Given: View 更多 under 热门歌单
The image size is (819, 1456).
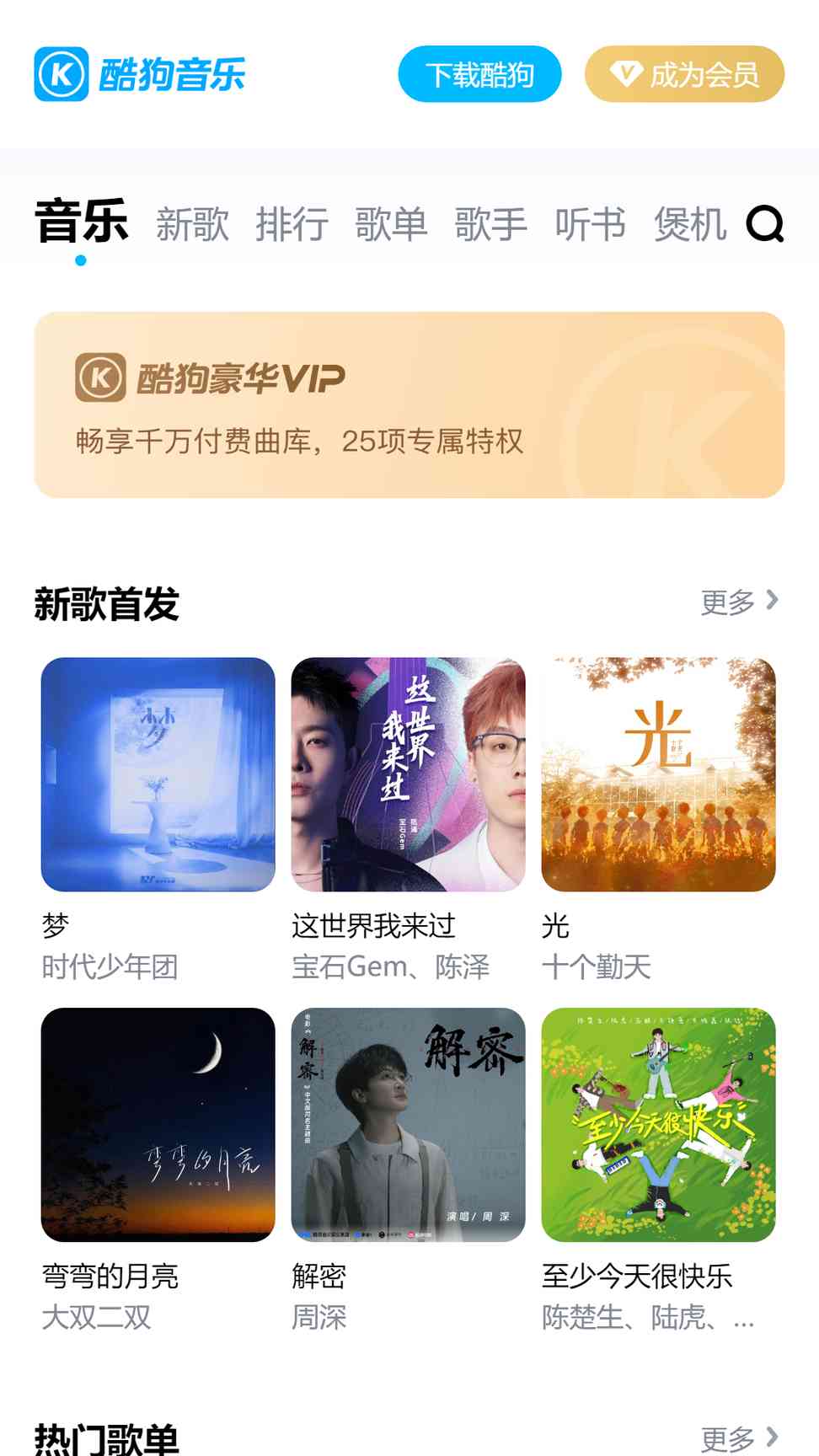Looking at the screenshot, I should 739,1437.
